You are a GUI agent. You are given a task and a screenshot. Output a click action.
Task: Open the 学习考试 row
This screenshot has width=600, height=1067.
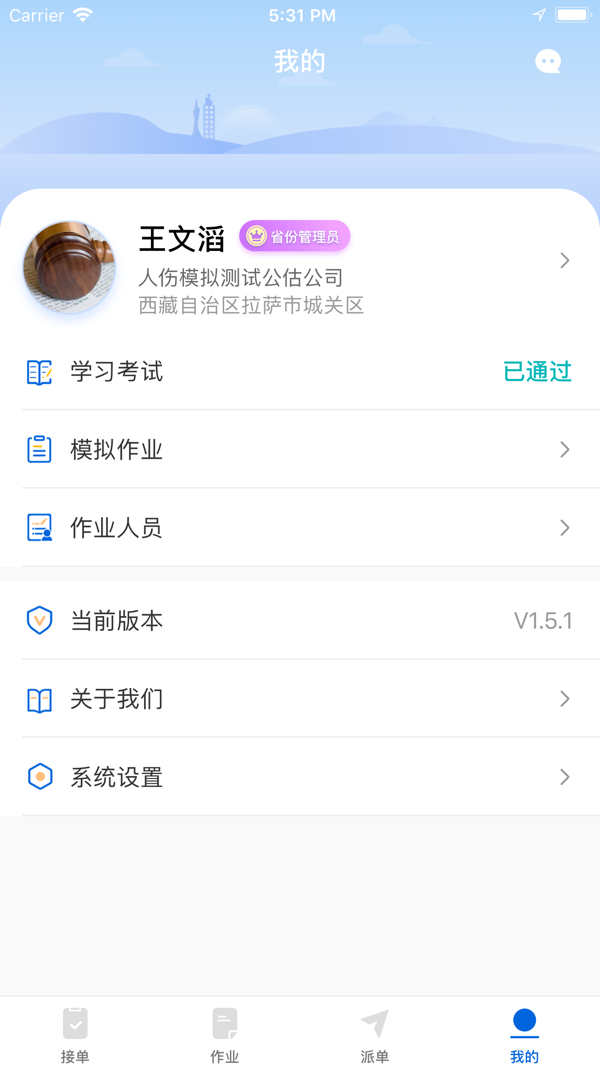[x=300, y=372]
